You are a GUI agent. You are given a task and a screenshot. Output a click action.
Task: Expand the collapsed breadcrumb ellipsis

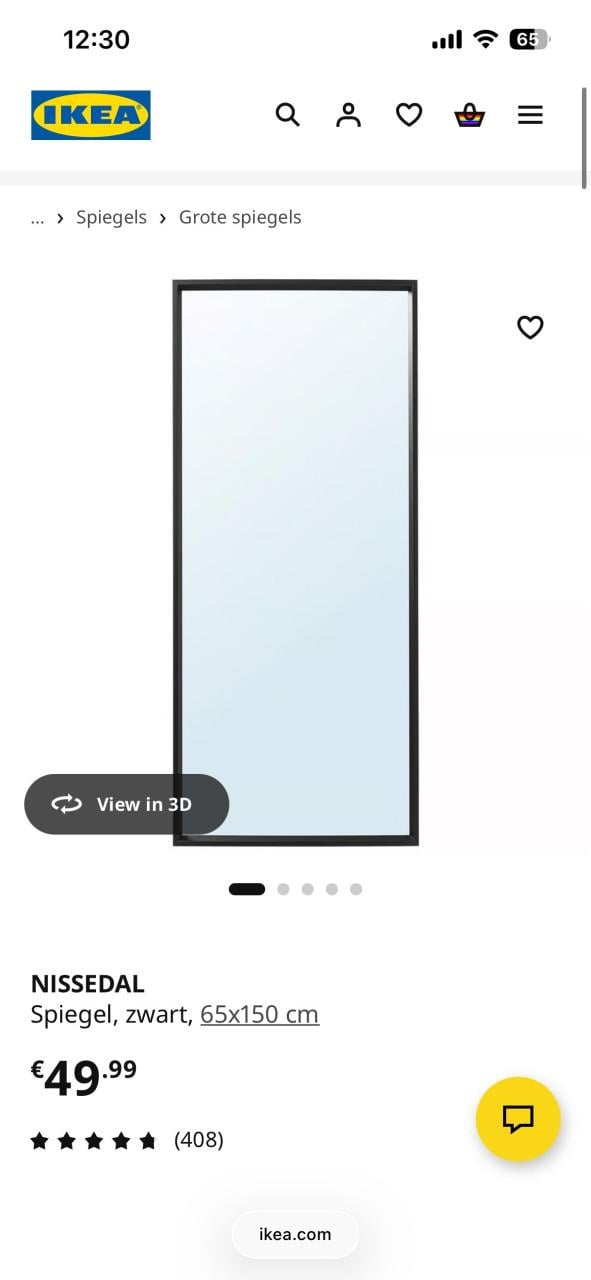click(x=38, y=218)
